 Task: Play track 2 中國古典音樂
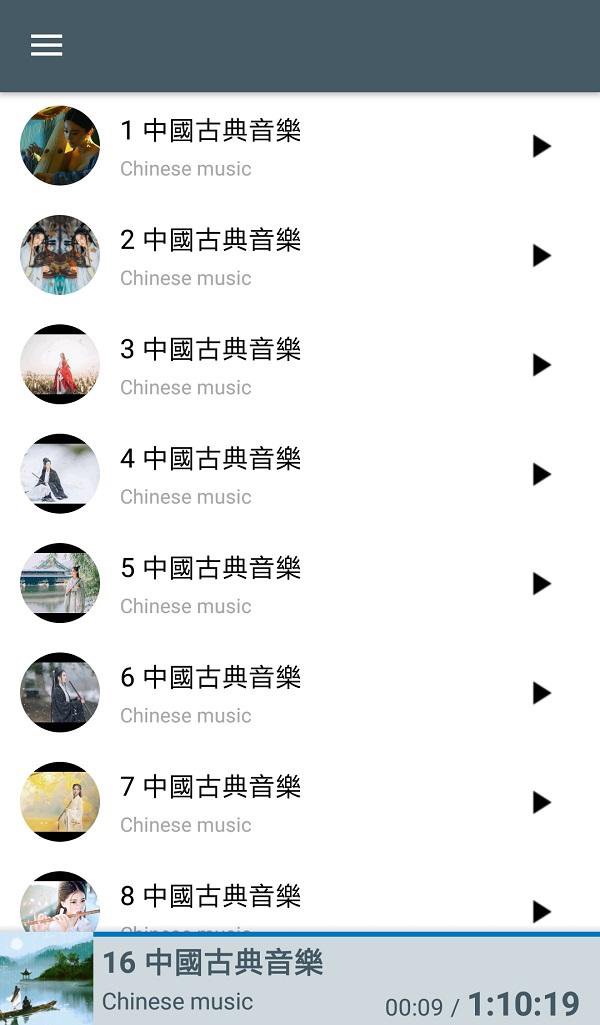pyautogui.click(x=541, y=256)
